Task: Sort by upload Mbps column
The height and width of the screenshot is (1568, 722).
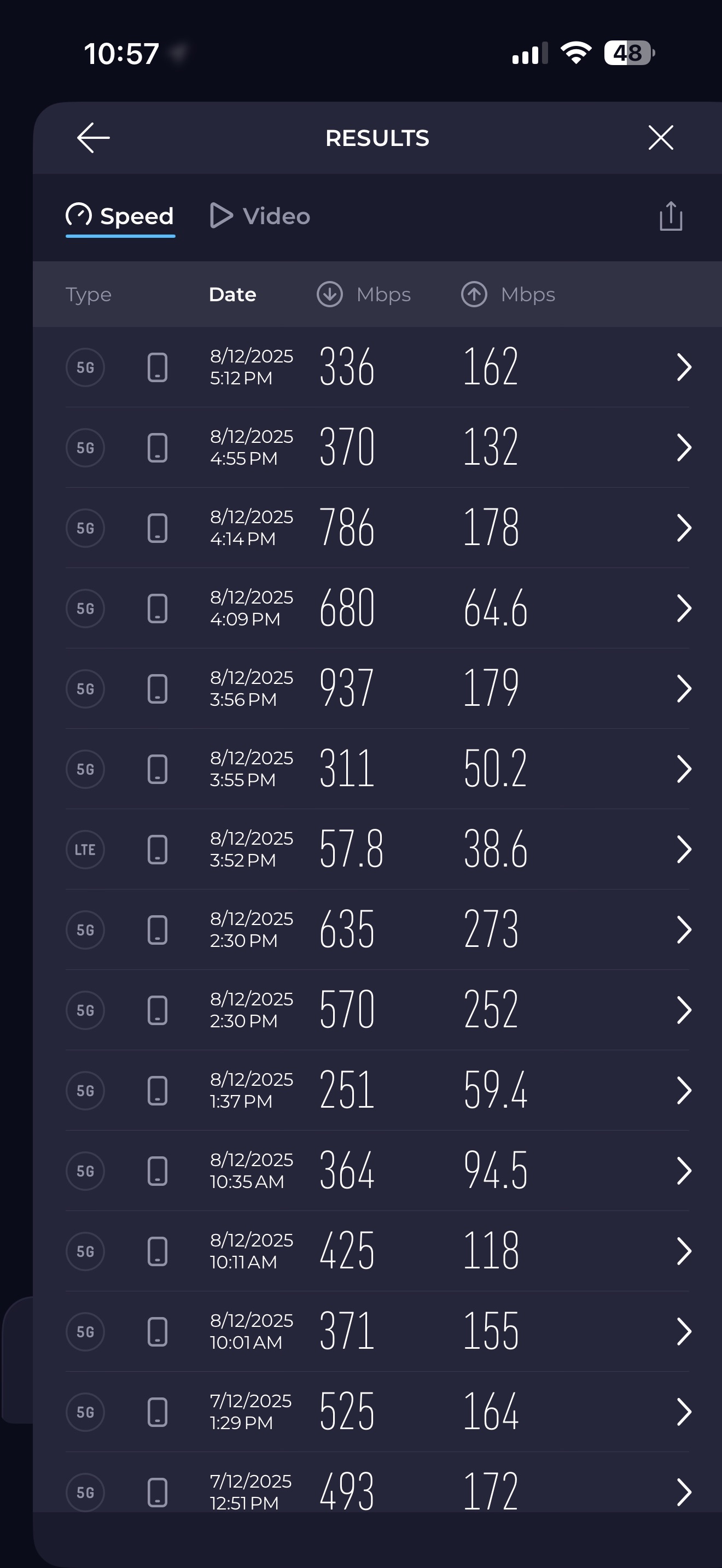Action: [508, 295]
